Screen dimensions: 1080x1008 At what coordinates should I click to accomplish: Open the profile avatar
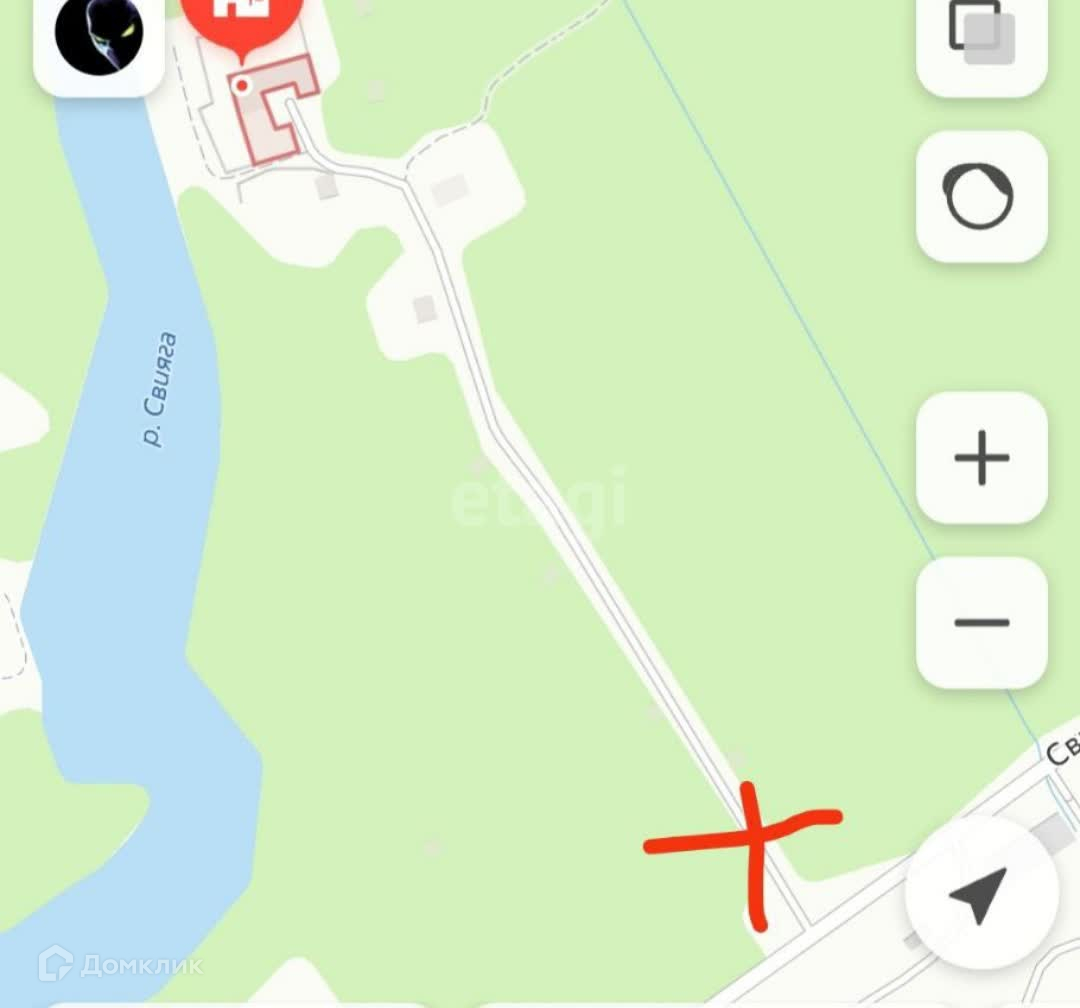[98, 36]
